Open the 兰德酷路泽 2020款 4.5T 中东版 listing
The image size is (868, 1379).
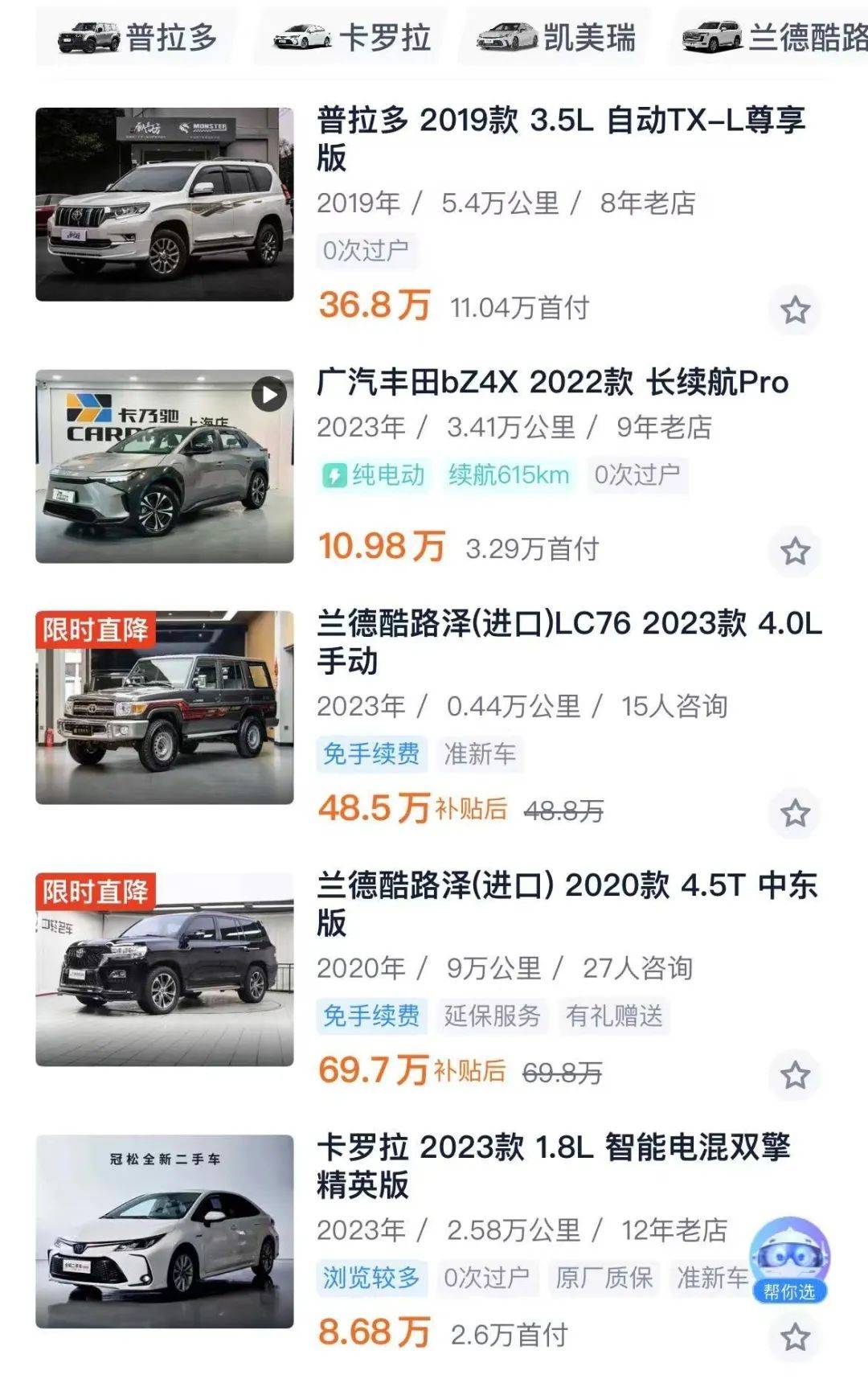pos(567,904)
